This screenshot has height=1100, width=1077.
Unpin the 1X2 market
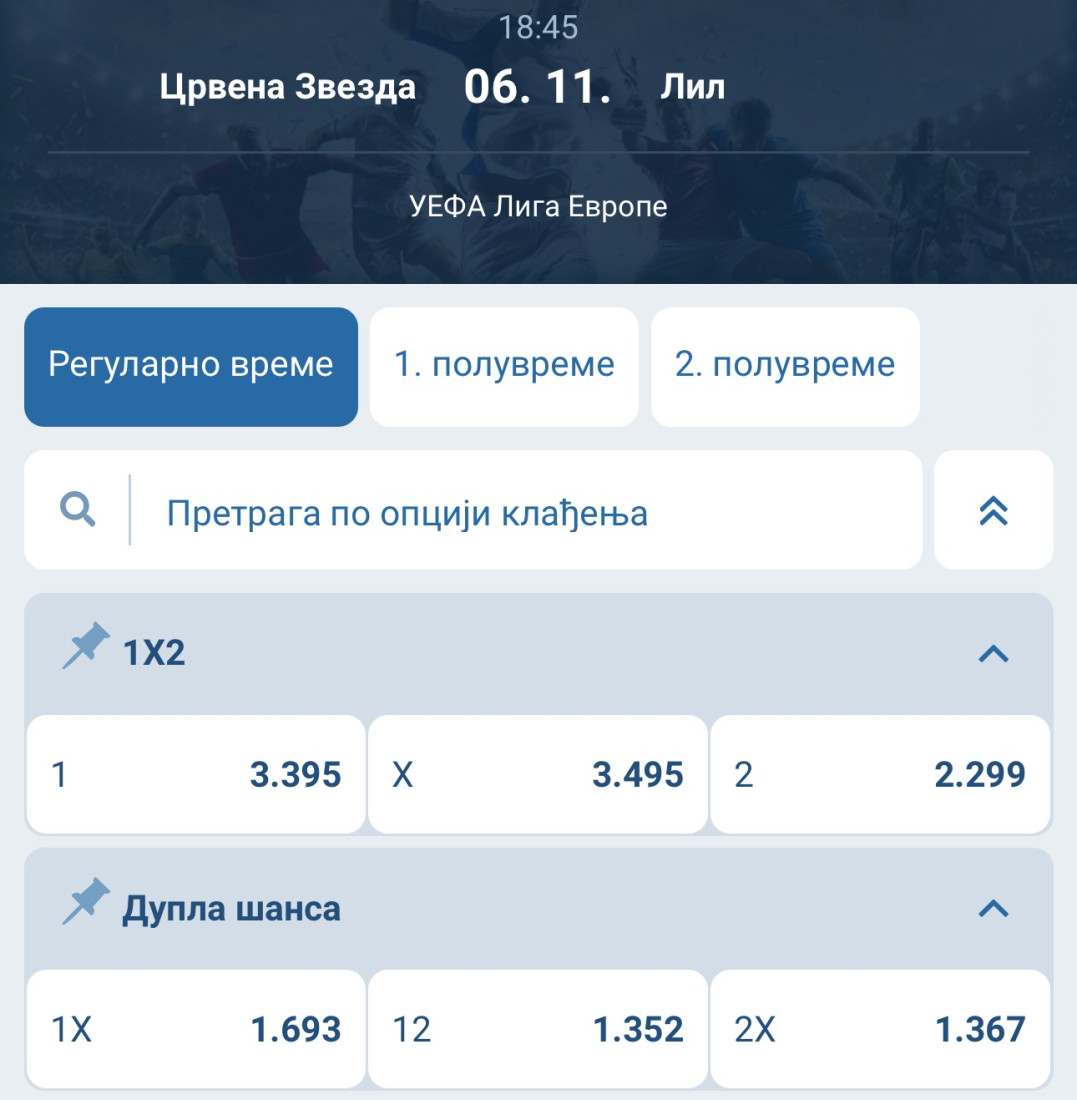pos(84,647)
